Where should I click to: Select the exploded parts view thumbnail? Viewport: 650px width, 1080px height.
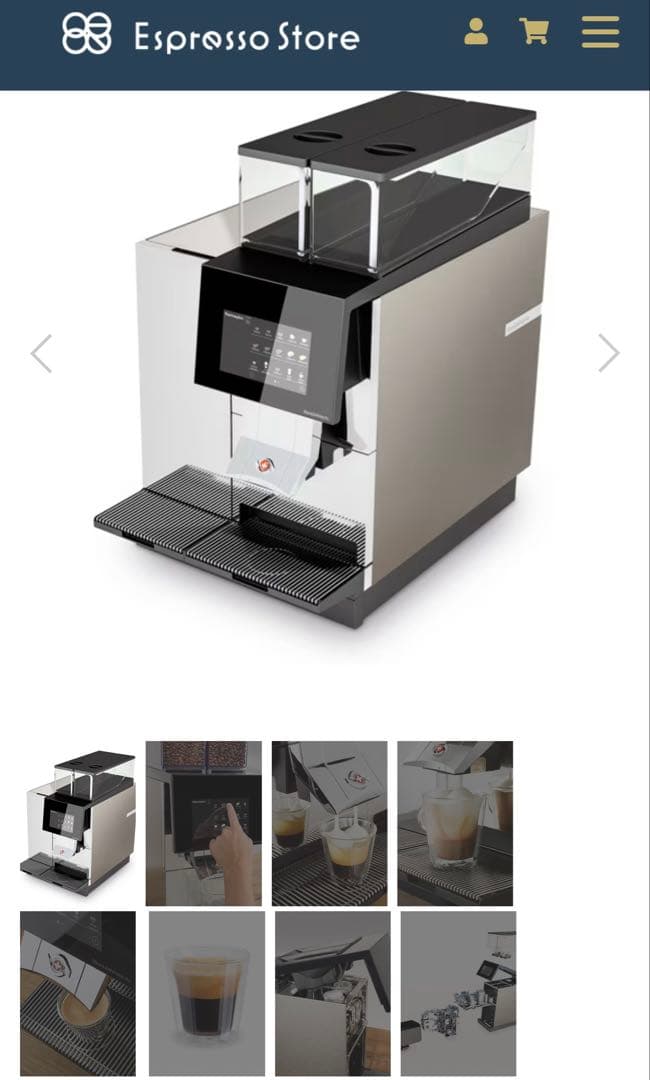pyautogui.click(x=458, y=993)
